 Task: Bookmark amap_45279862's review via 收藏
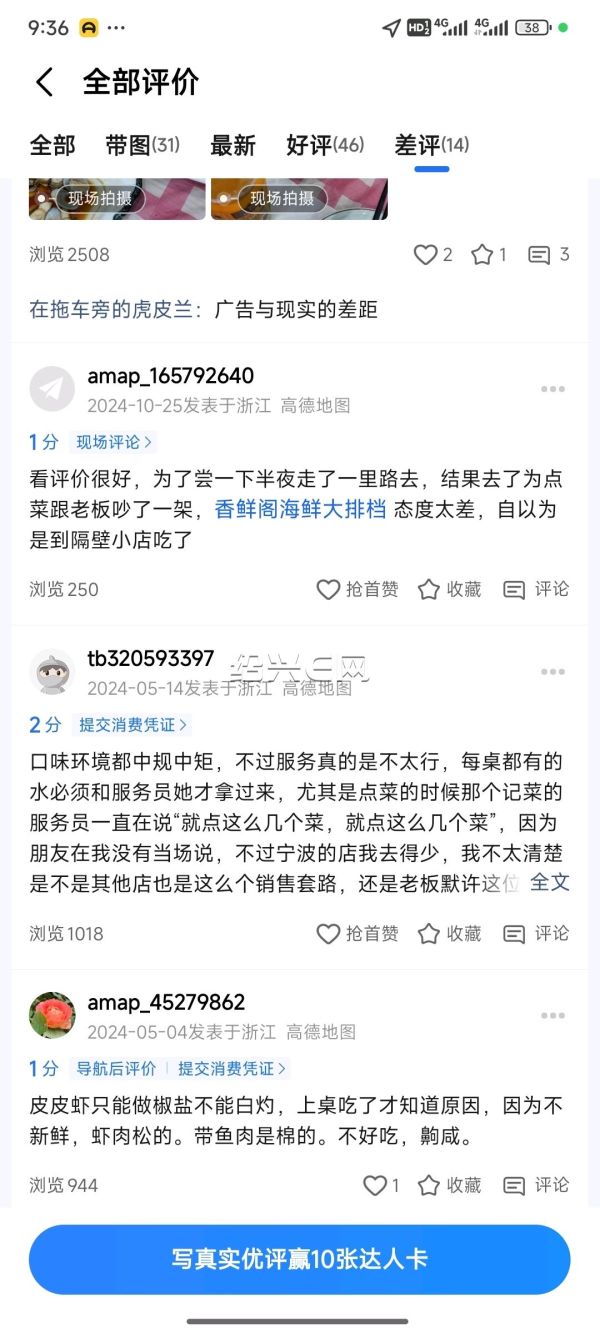coord(451,1185)
